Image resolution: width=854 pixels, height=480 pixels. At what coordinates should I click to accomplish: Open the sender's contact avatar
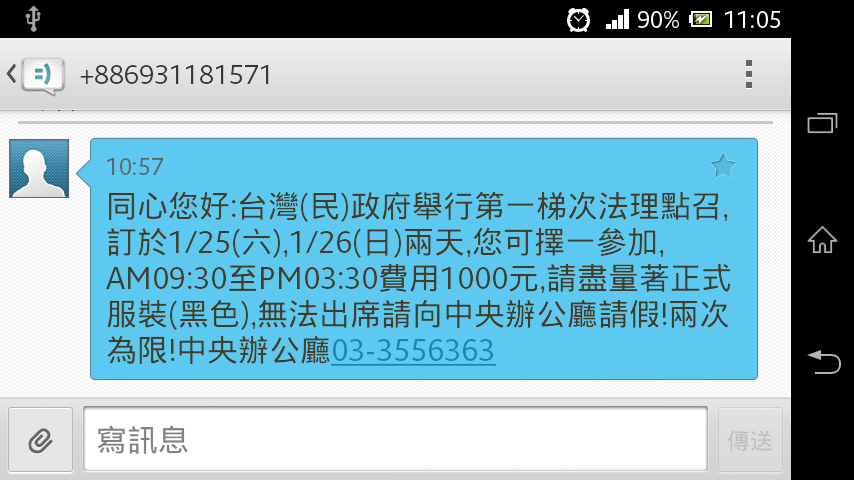[39, 168]
